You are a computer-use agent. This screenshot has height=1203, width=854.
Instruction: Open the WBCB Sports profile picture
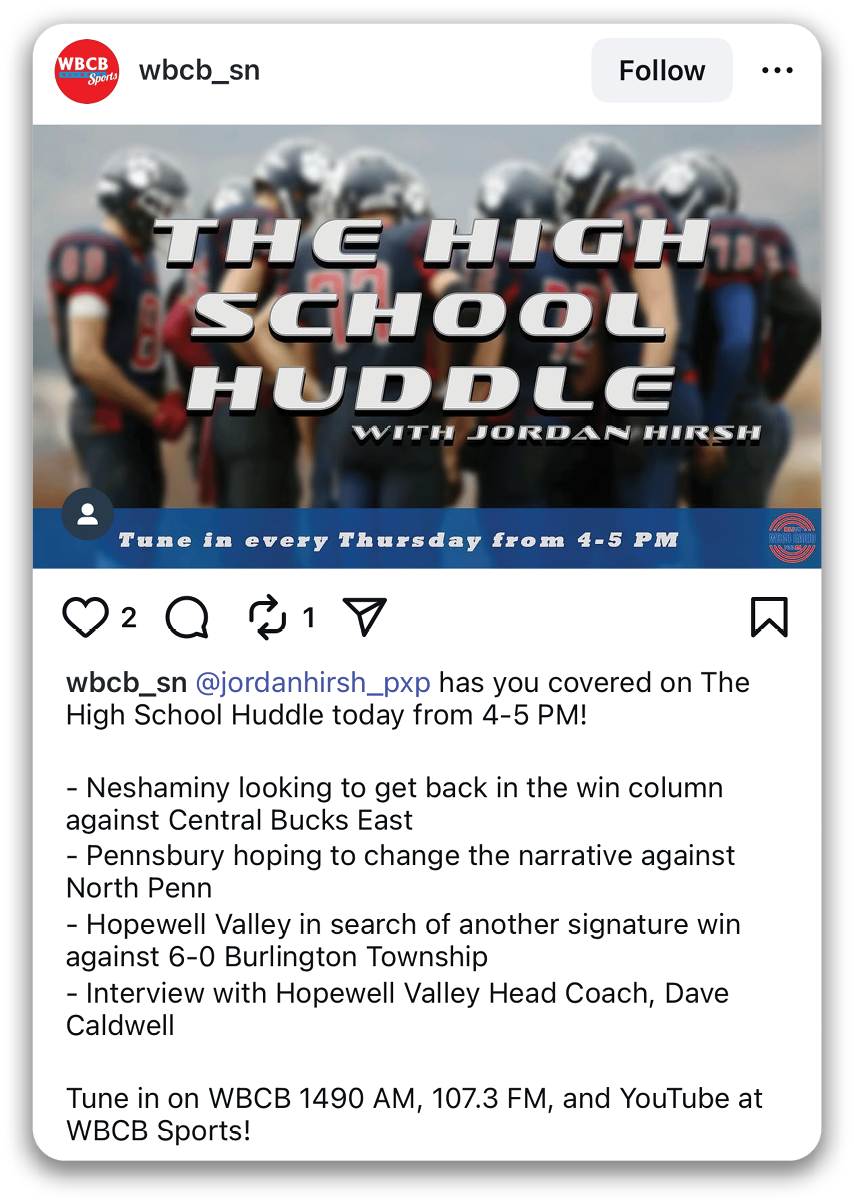click(87, 71)
